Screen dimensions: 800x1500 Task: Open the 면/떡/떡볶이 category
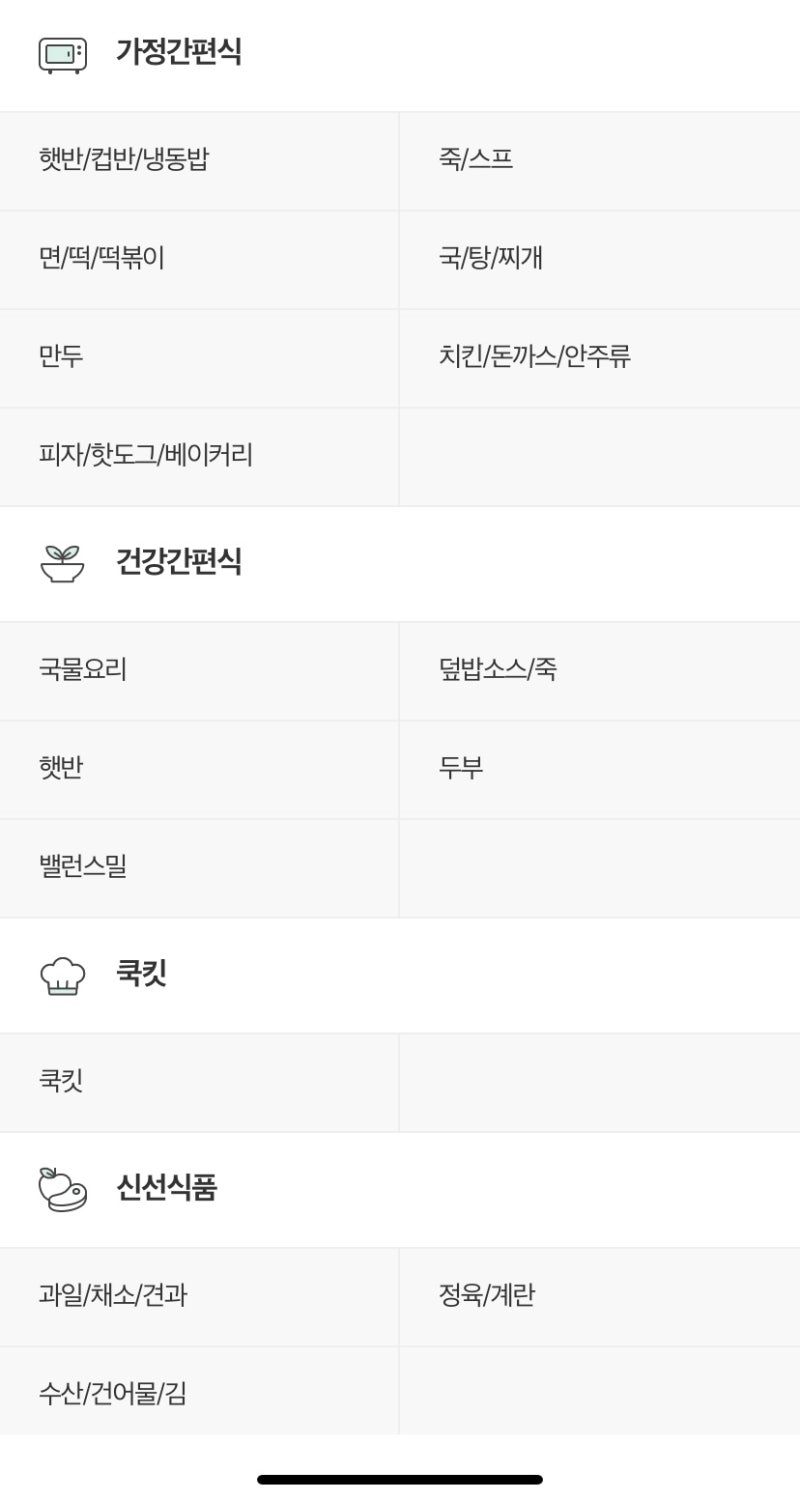[200, 259]
